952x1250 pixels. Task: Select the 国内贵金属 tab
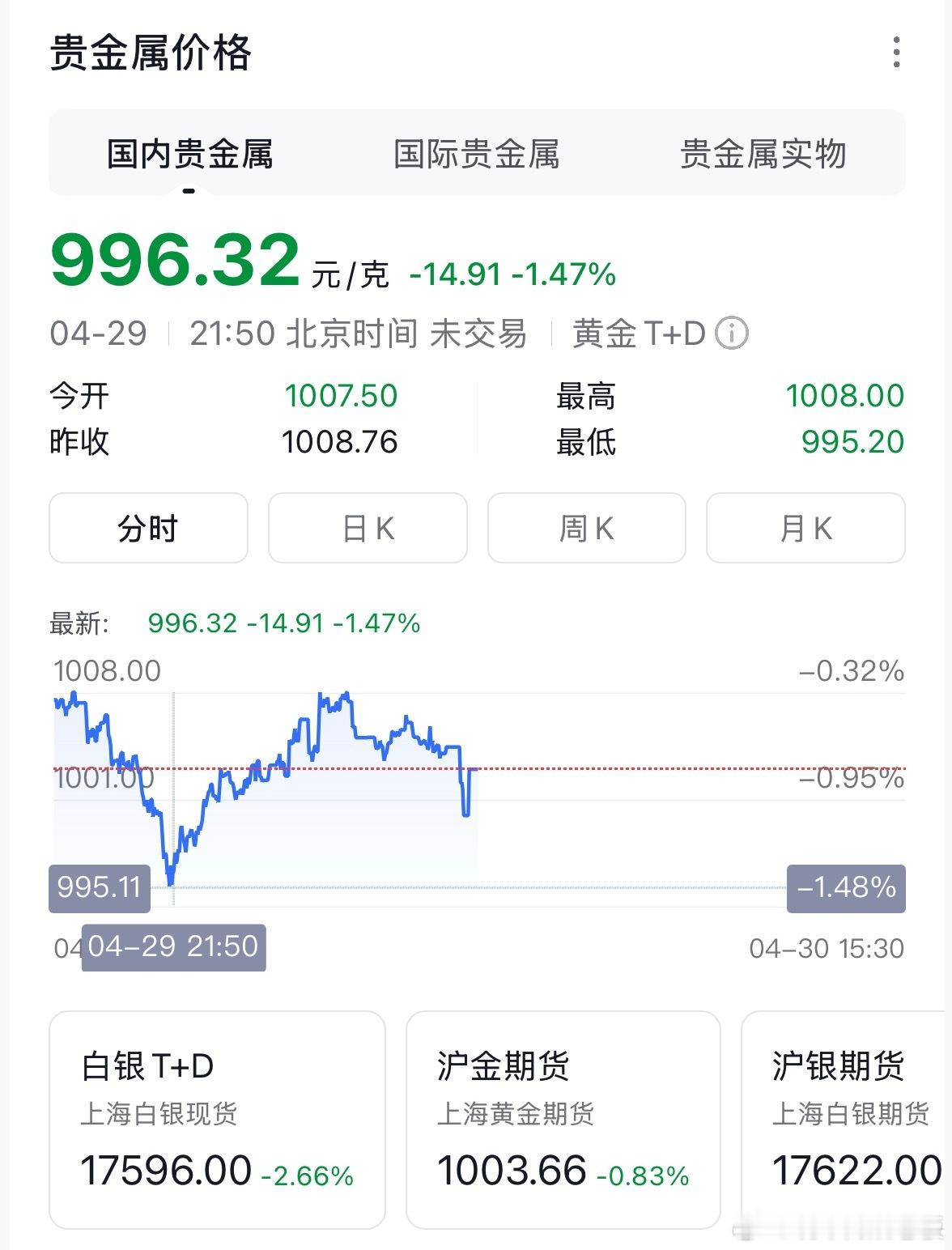pyautogui.click(x=189, y=155)
